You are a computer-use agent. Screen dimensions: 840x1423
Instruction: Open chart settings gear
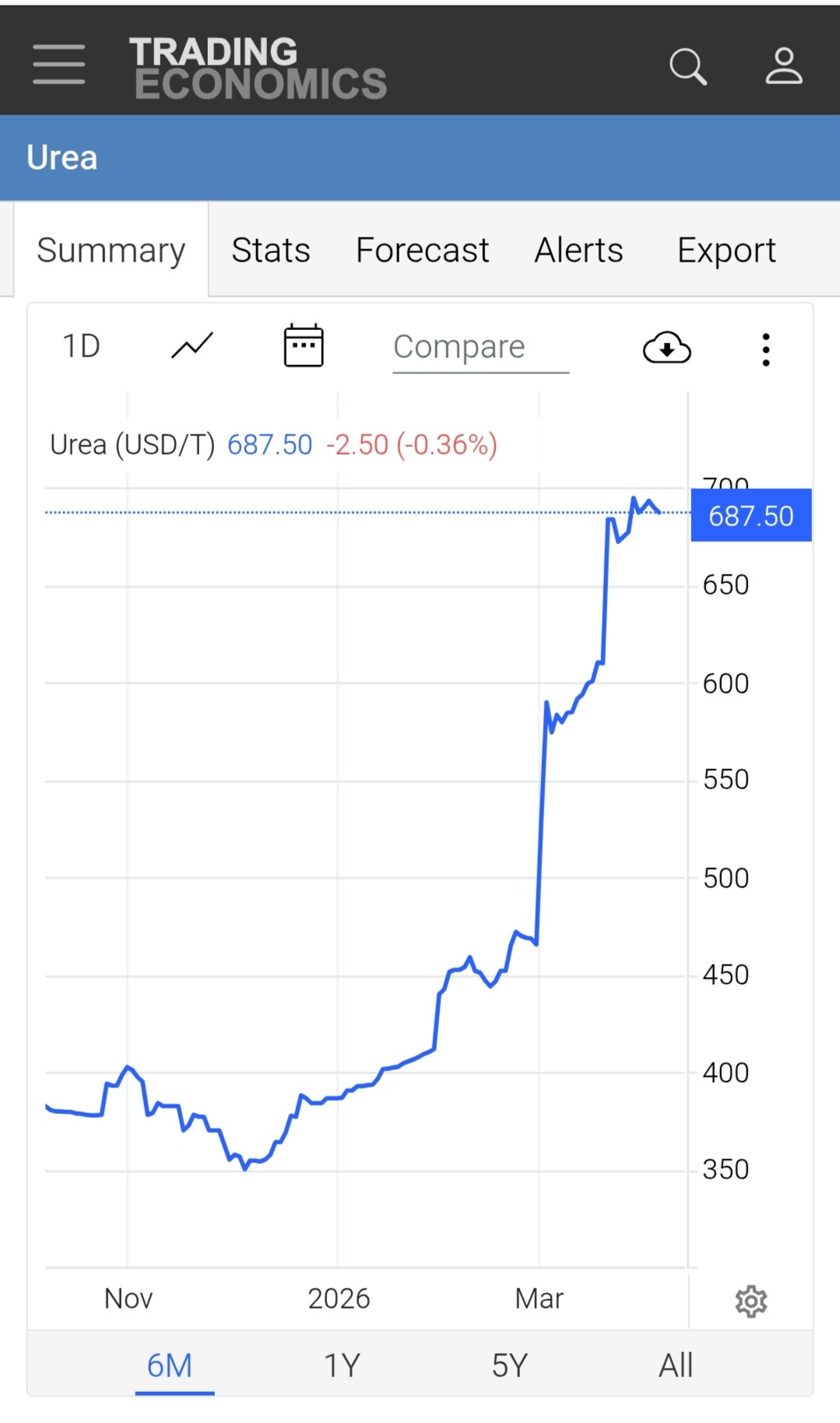tap(751, 1301)
